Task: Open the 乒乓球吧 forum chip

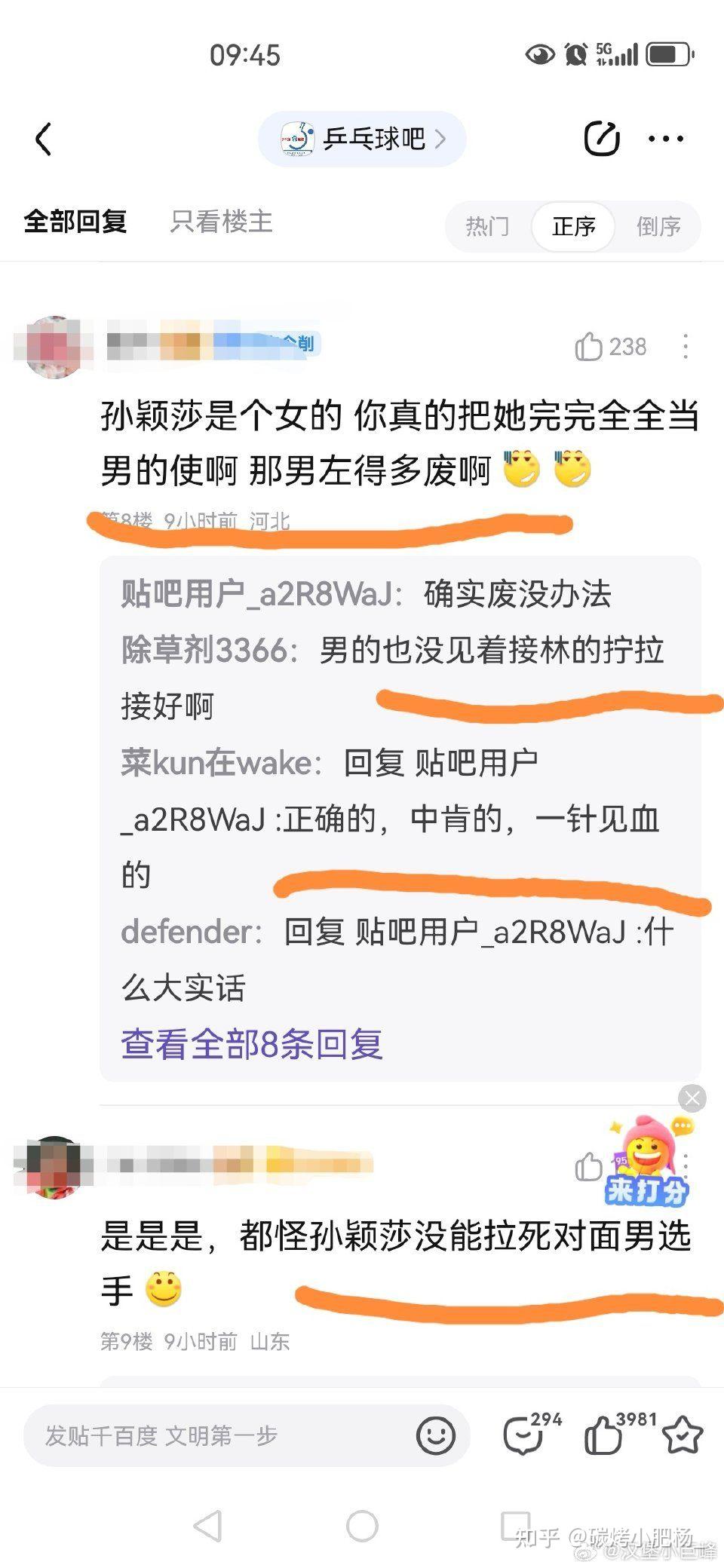Action: [x=362, y=139]
